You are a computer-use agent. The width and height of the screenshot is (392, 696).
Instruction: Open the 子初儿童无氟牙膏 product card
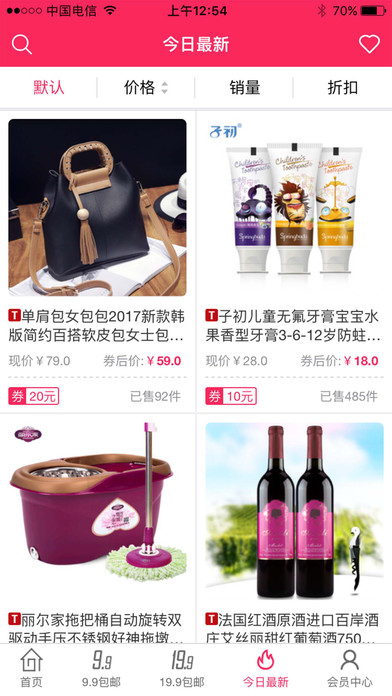[294, 261]
